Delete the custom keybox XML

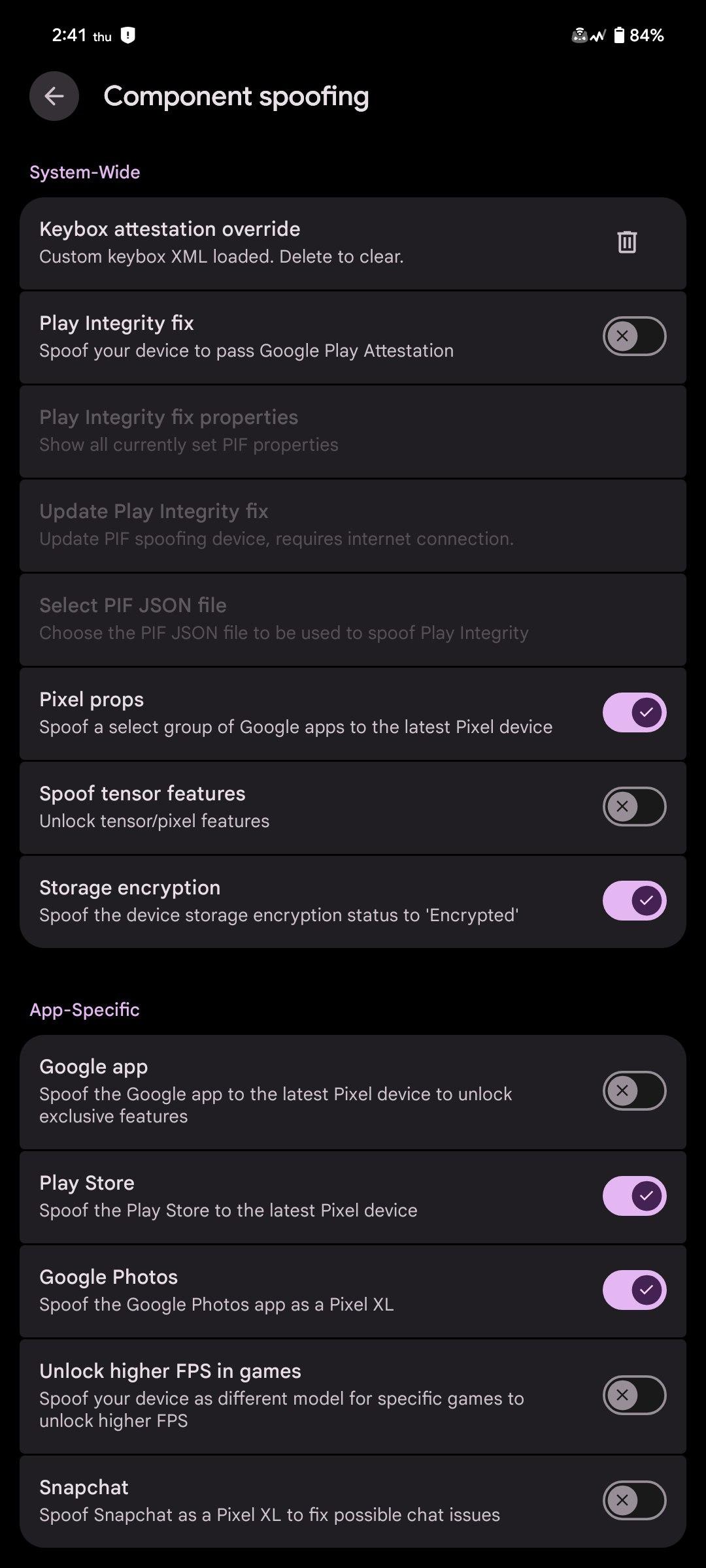click(627, 242)
